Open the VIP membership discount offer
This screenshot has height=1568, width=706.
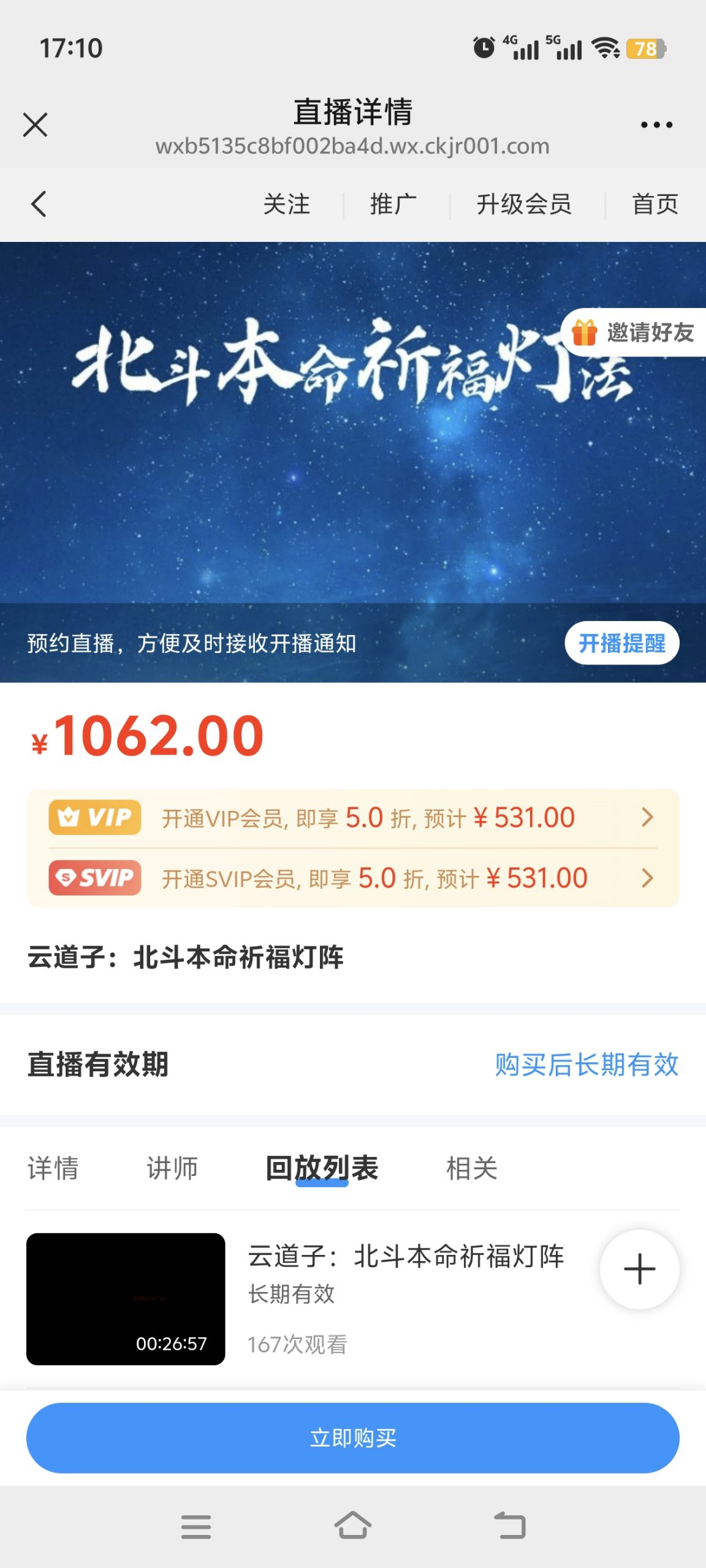pos(352,818)
